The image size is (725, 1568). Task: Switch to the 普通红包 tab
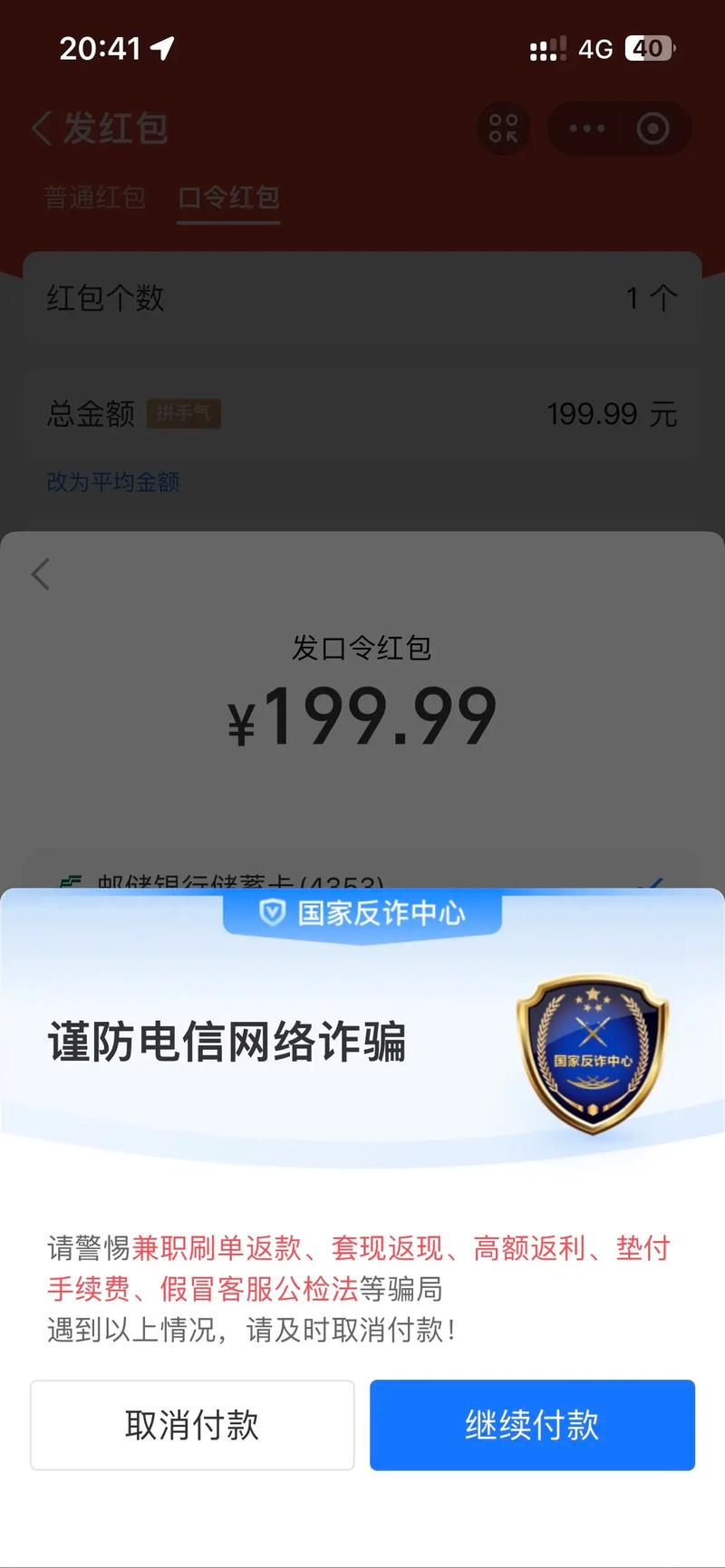coord(96,198)
